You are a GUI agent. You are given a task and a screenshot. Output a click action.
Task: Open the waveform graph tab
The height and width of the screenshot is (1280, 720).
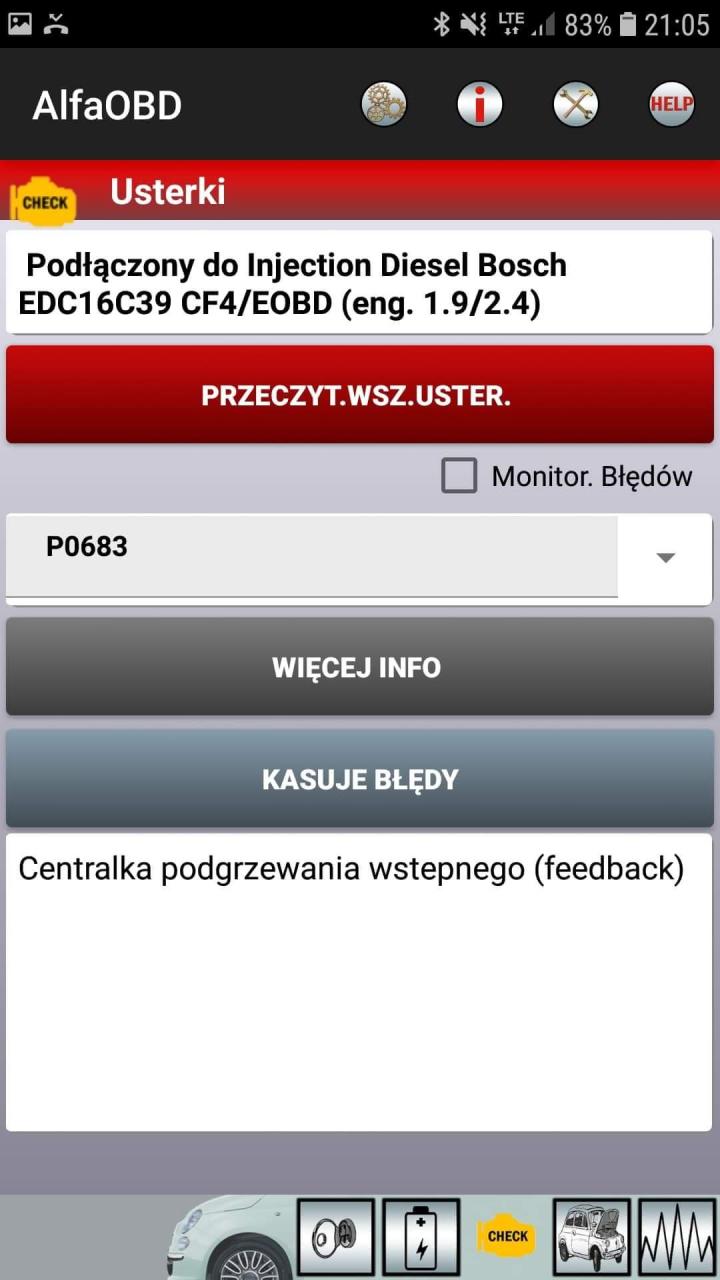click(x=677, y=1238)
